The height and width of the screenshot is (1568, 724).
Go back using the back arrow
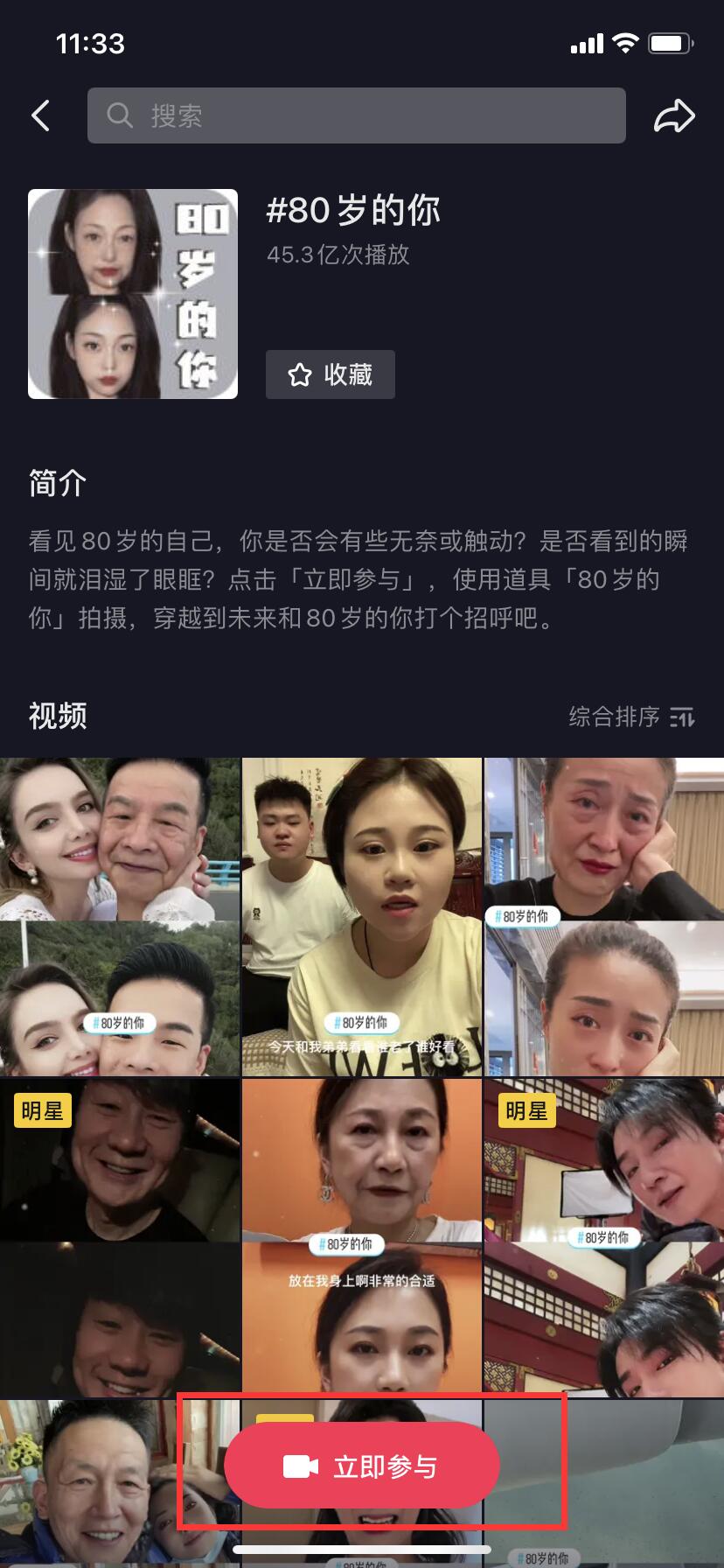[x=41, y=115]
